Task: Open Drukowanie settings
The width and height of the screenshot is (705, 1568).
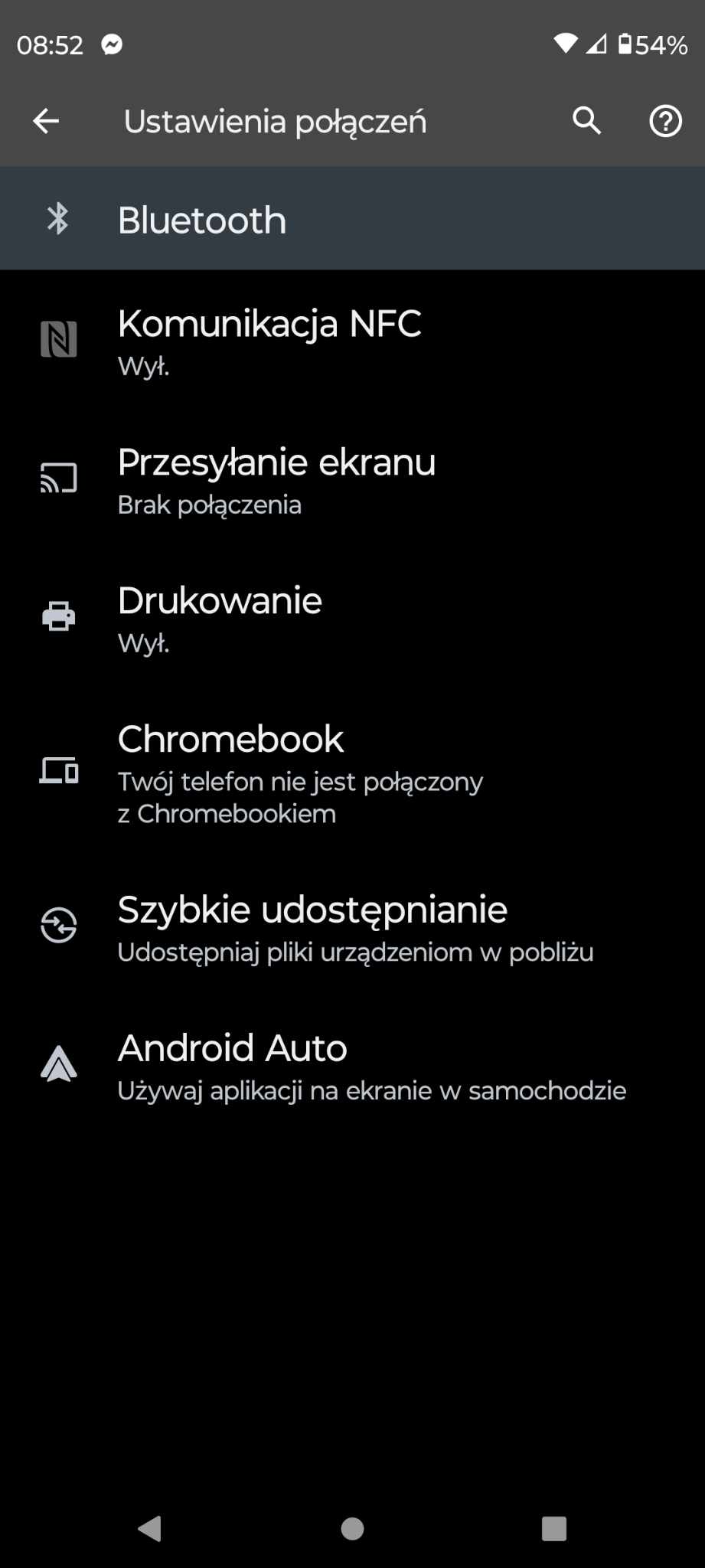Action: click(352, 618)
